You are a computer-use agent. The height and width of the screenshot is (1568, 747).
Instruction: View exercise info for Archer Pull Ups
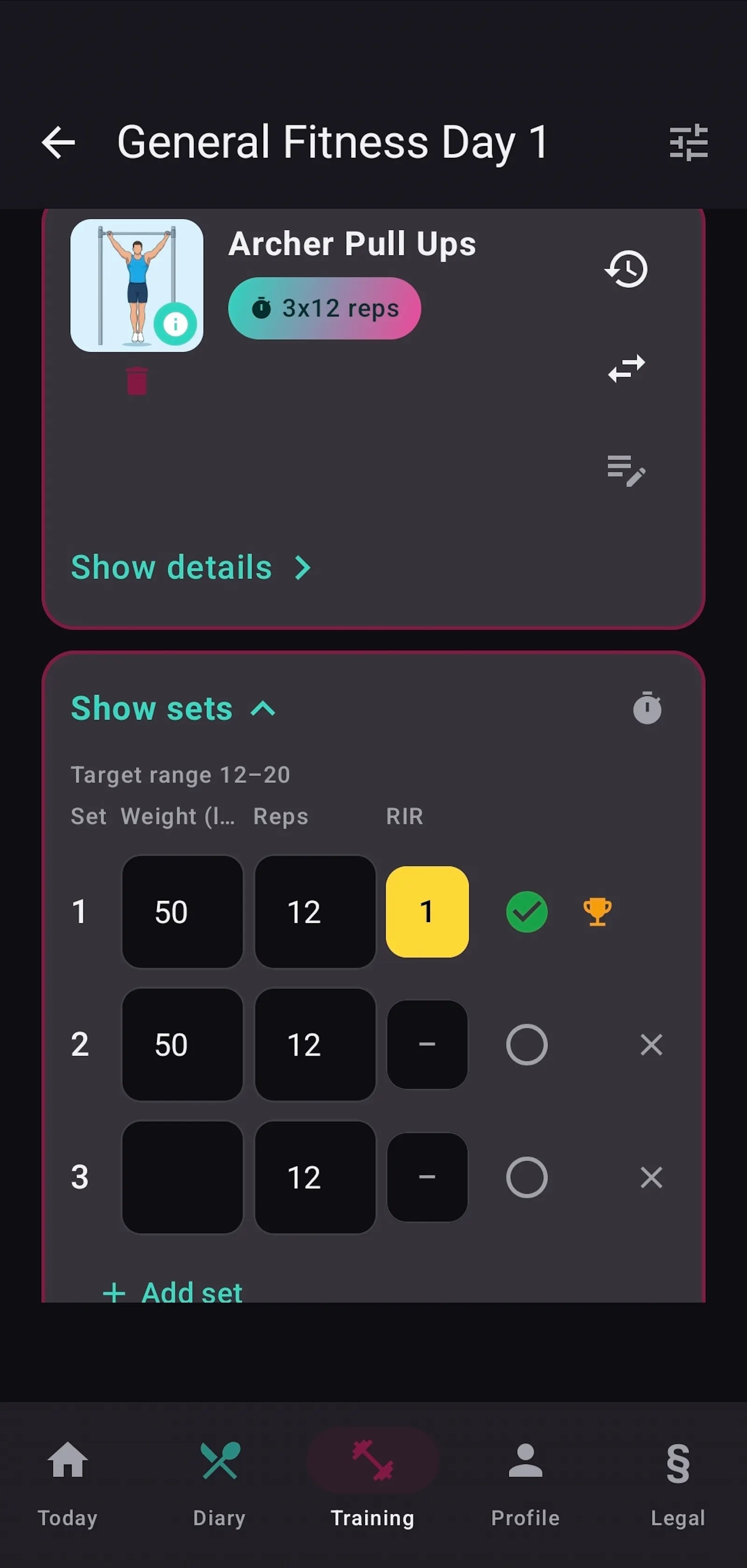pos(176,324)
